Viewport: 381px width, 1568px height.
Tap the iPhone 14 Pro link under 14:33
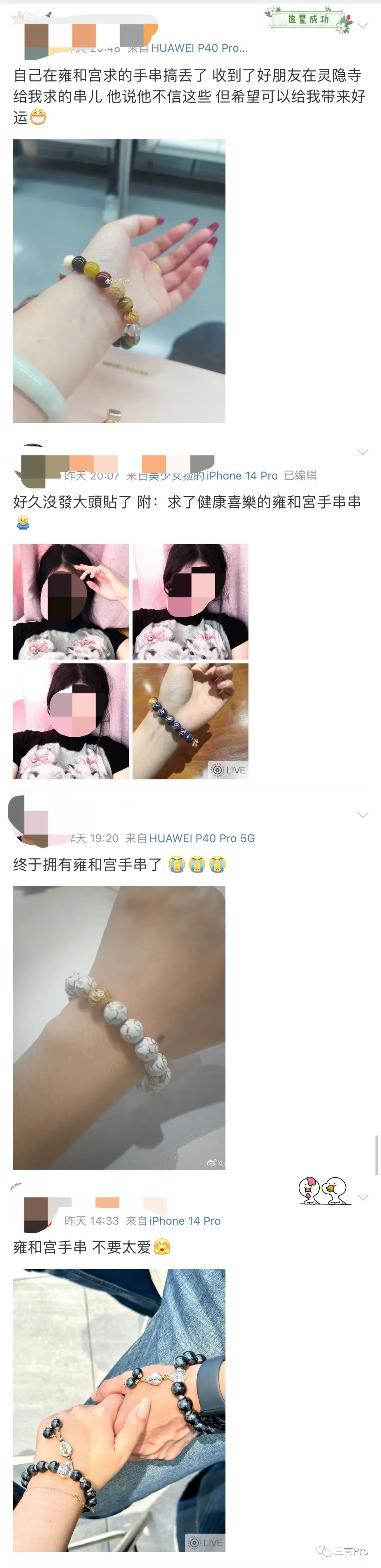click(185, 1220)
